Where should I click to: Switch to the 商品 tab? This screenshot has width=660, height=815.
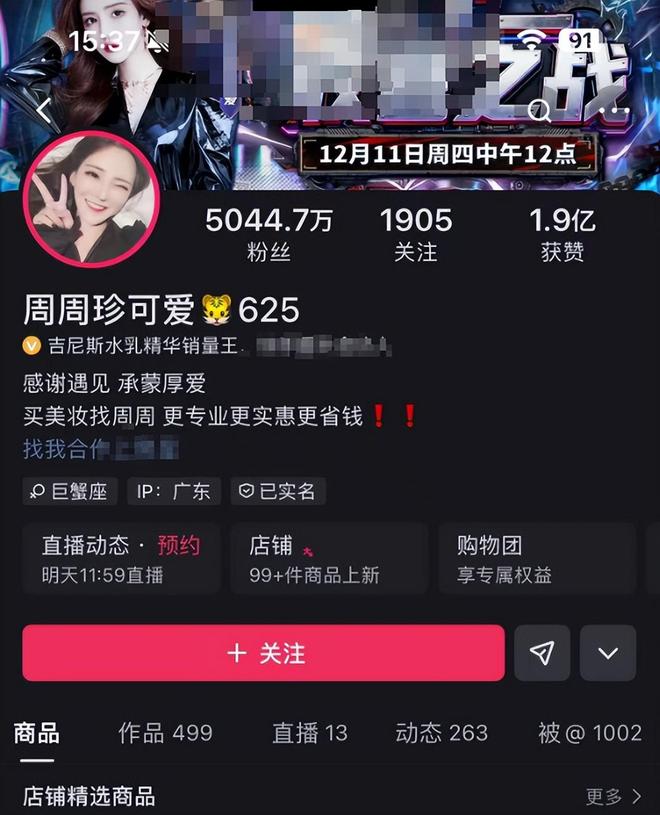pos(36,733)
